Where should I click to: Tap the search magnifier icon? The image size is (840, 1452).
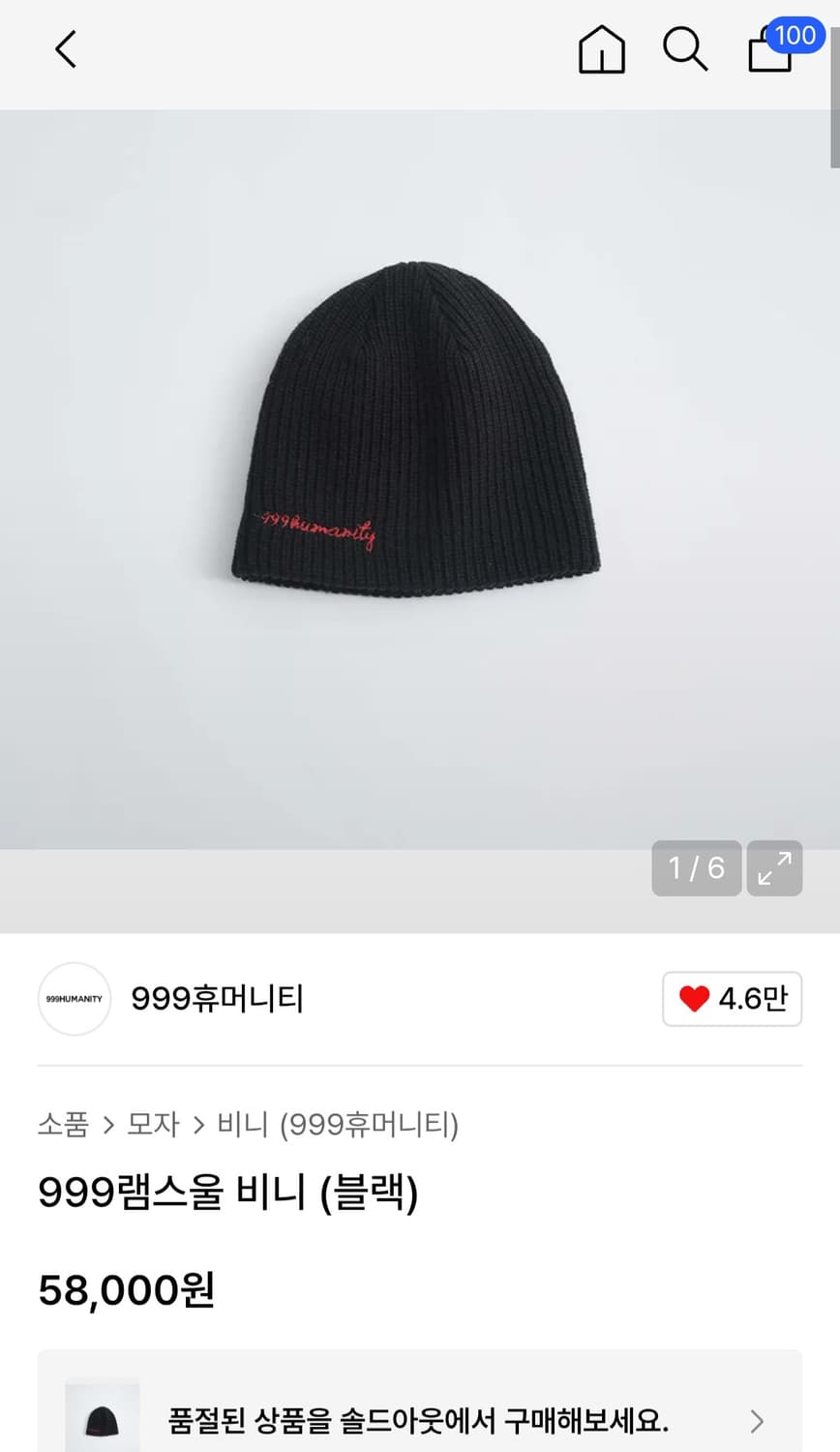click(685, 49)
